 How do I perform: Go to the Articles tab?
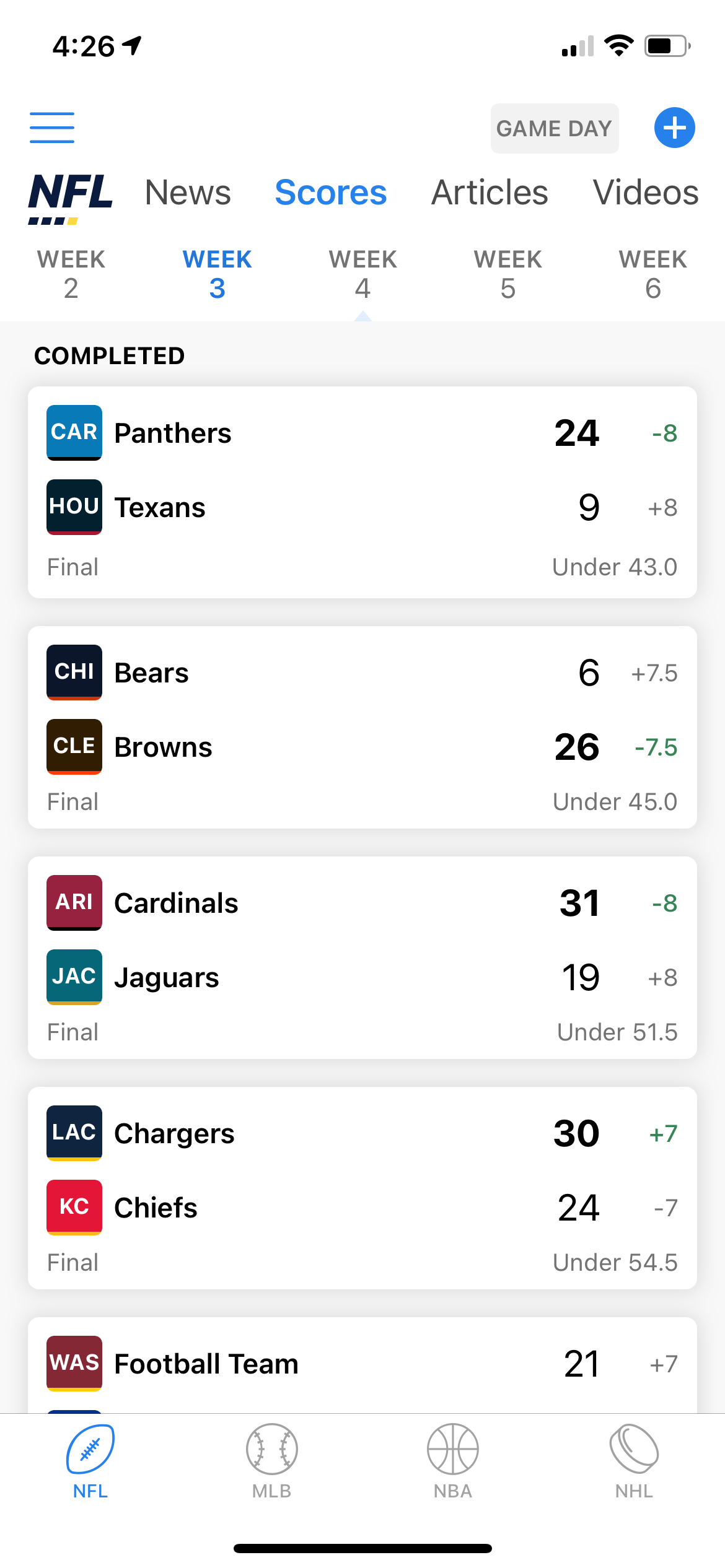pyautogui.click(x=490, y=193)
